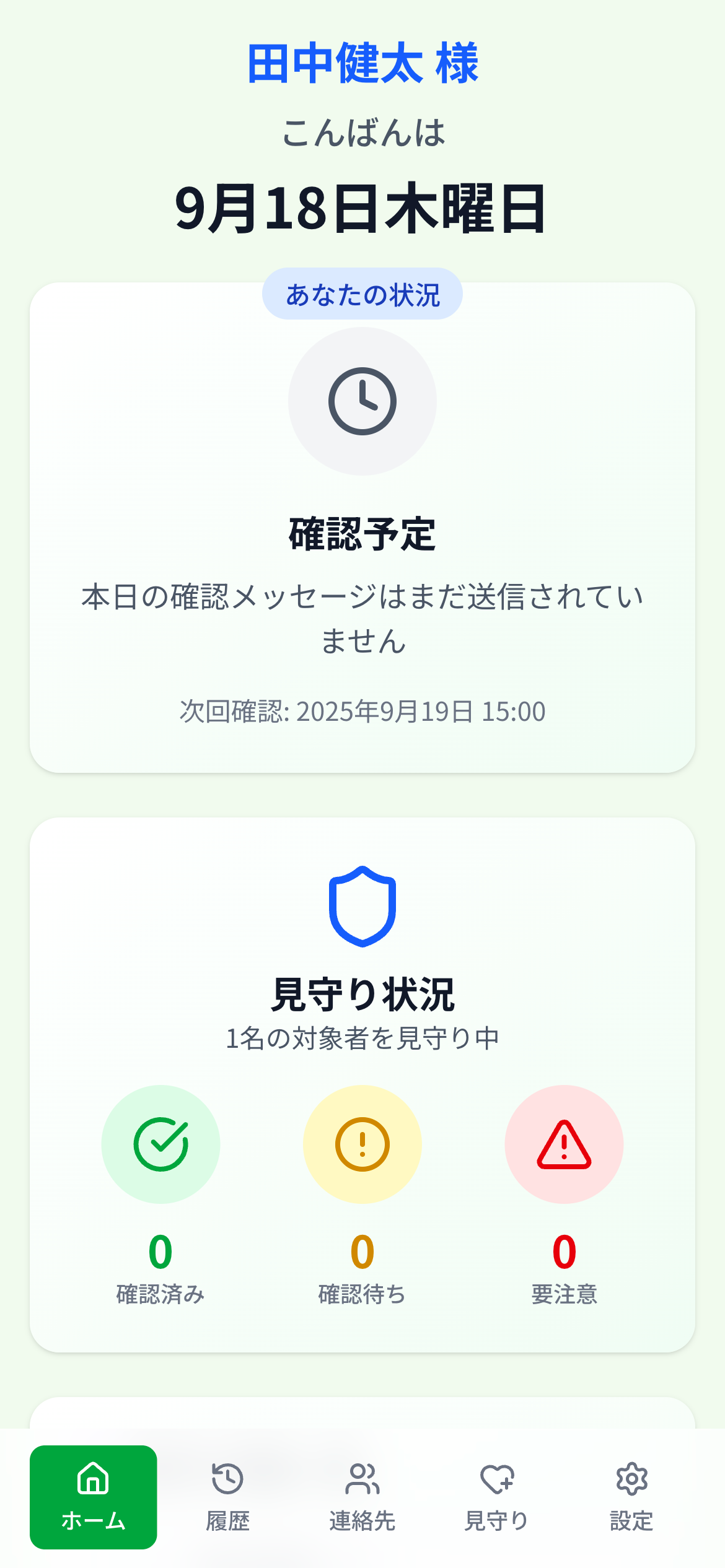Tap the yellow exclamation circle icon
This screenshot has width=725, height=1568.
[x=362, y=1144]
